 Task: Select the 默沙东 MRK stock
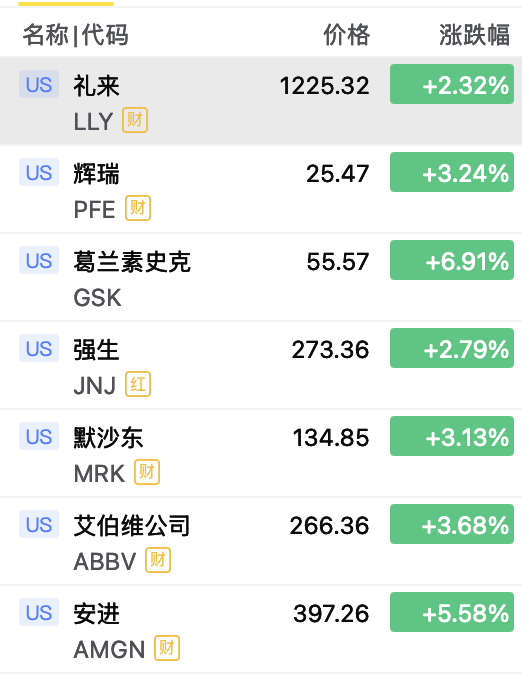coord(261,454)
